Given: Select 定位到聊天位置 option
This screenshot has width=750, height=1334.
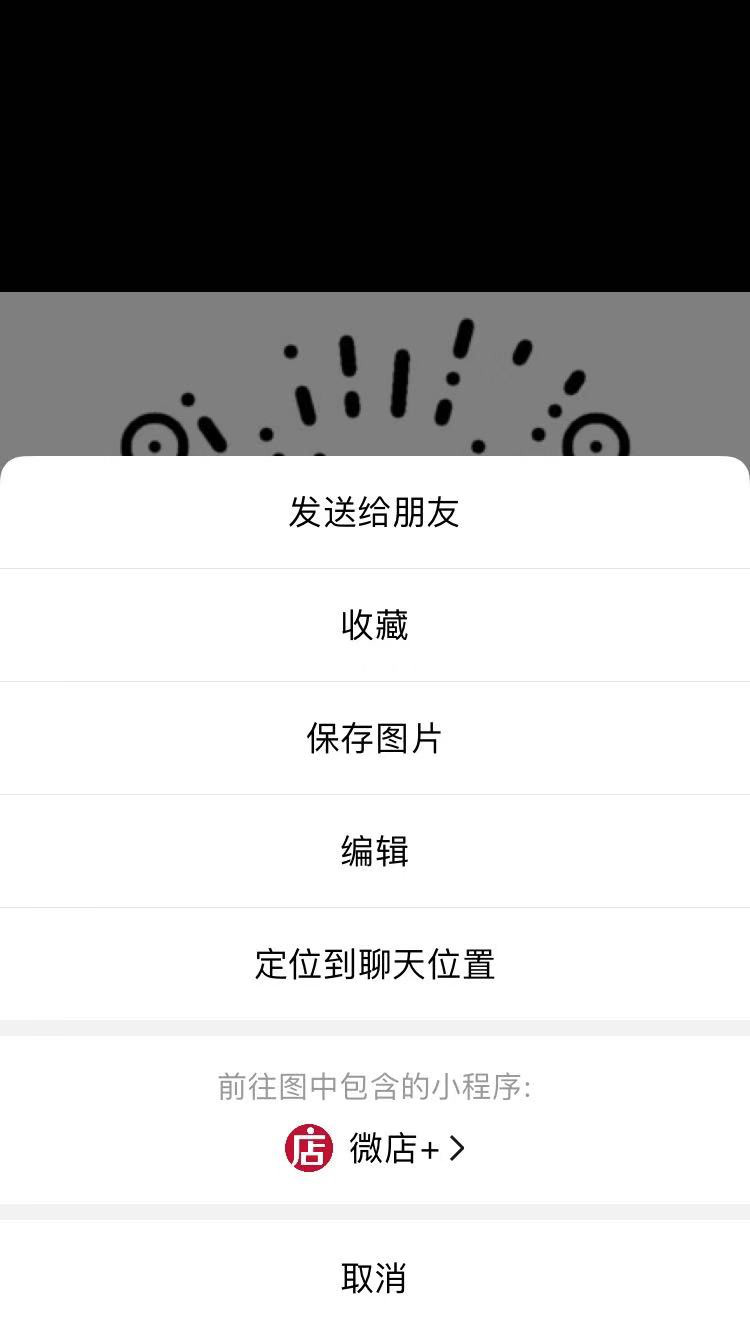Looking at the screenshot, I should pos(374,964).
